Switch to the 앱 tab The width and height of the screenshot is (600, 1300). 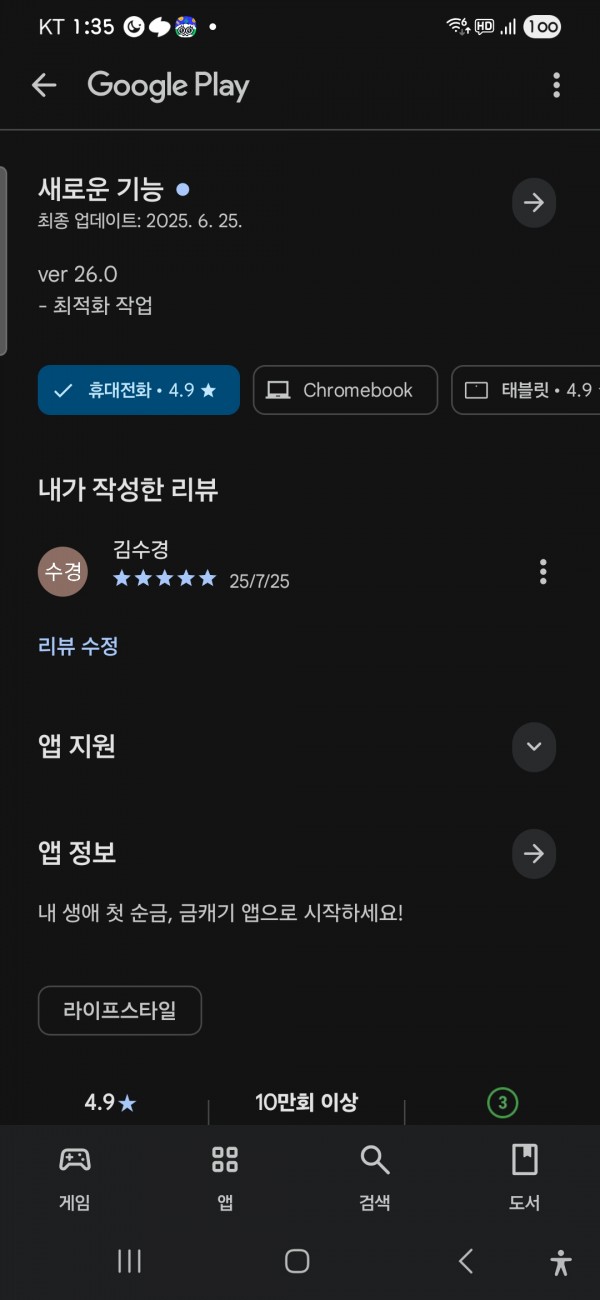coord(225,1177)
